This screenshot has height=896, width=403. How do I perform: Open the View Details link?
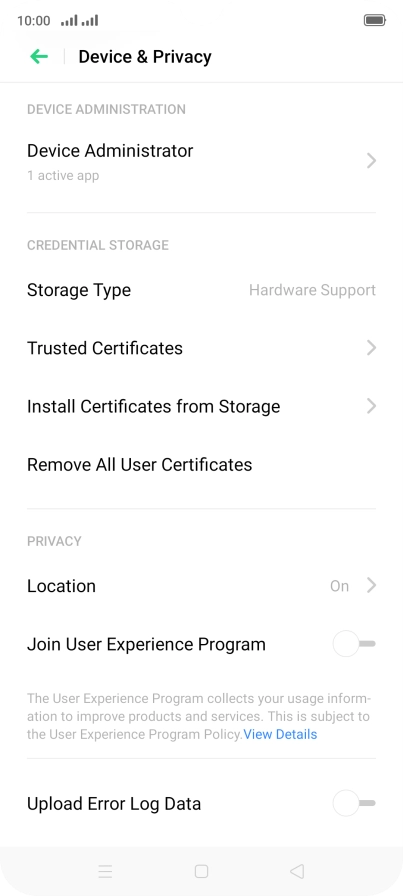280,734
